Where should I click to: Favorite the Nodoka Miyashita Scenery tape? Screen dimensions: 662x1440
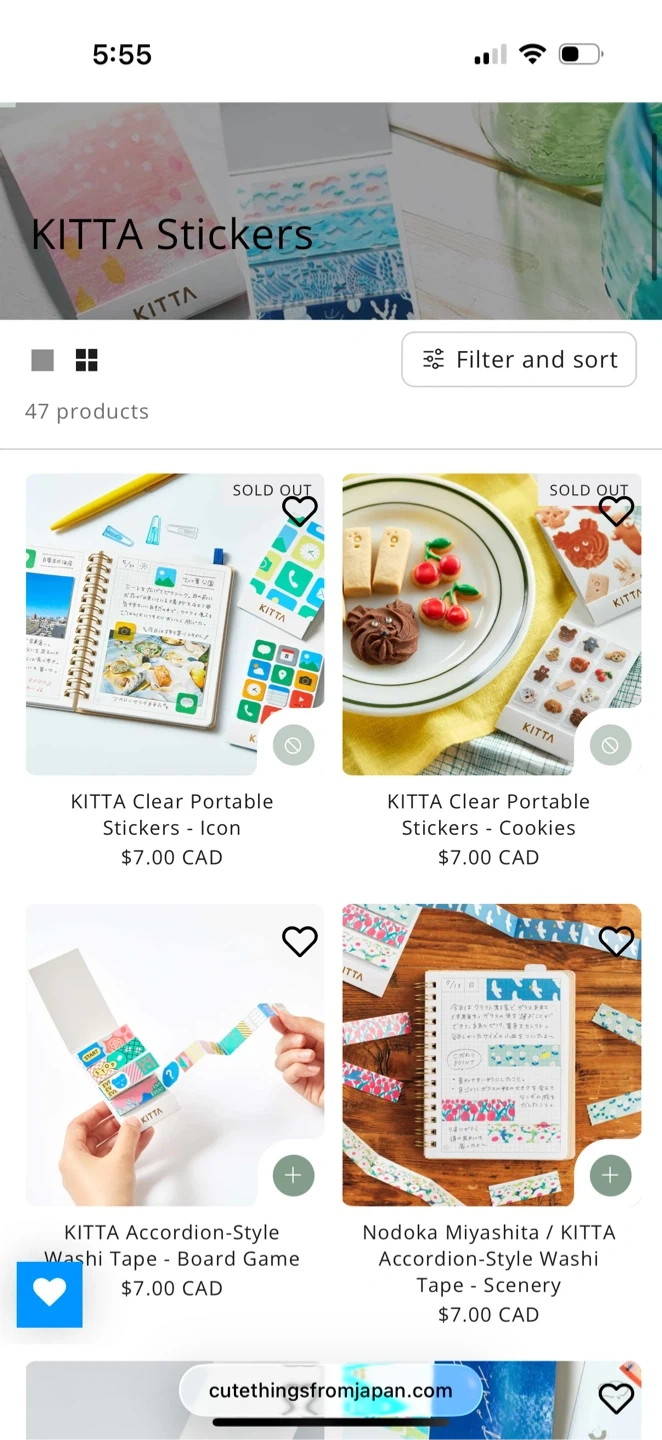(x=616, y=941)
